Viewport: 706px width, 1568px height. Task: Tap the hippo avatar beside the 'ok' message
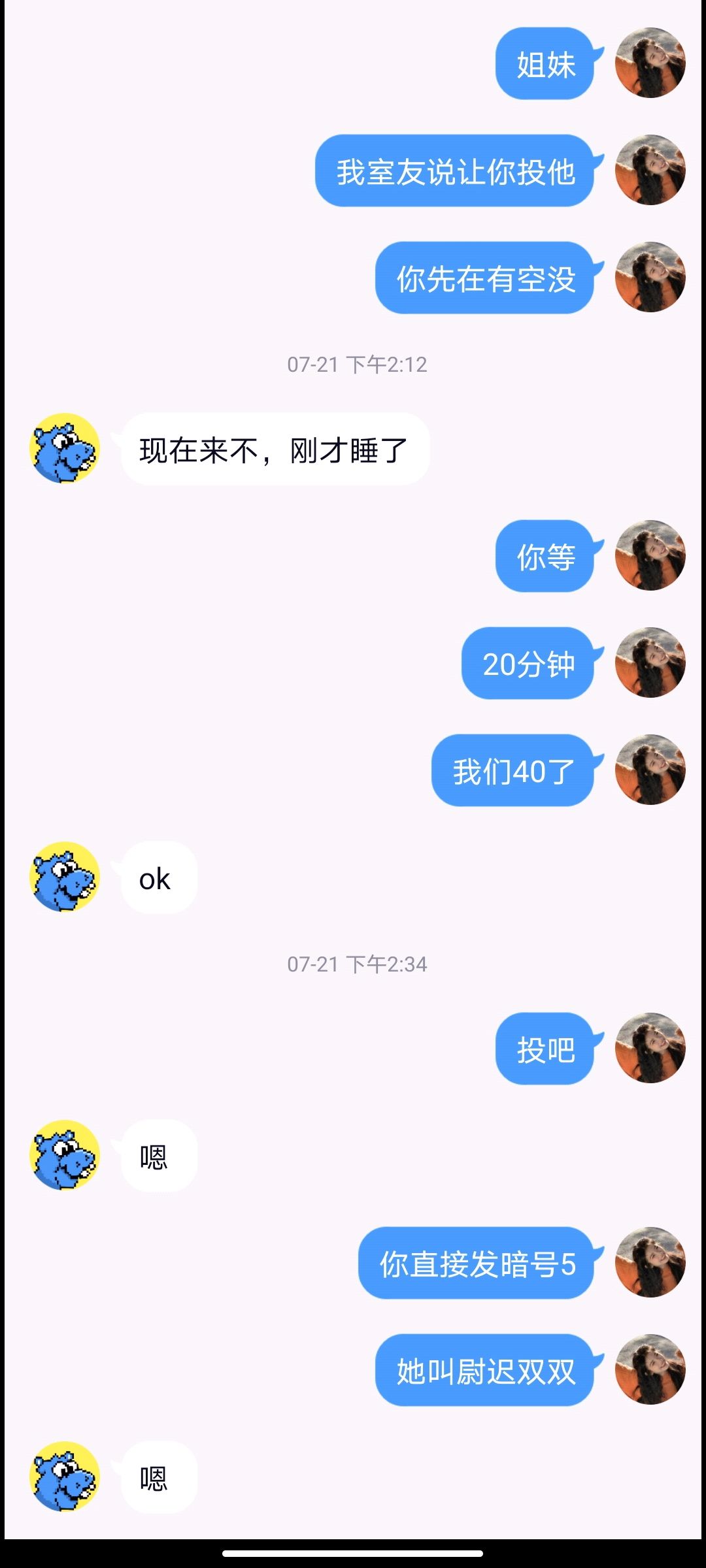pos(65,877)
